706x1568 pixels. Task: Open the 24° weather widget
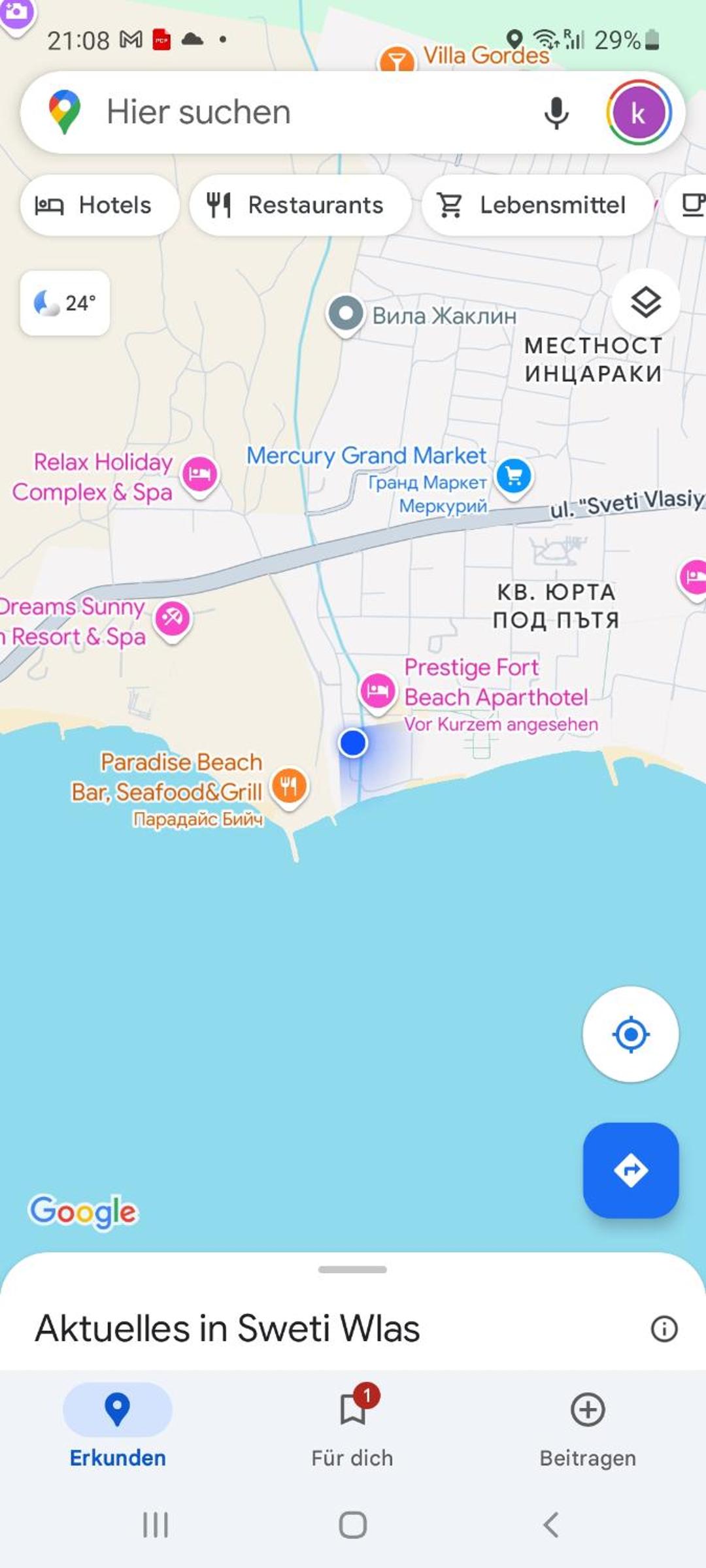65,303
